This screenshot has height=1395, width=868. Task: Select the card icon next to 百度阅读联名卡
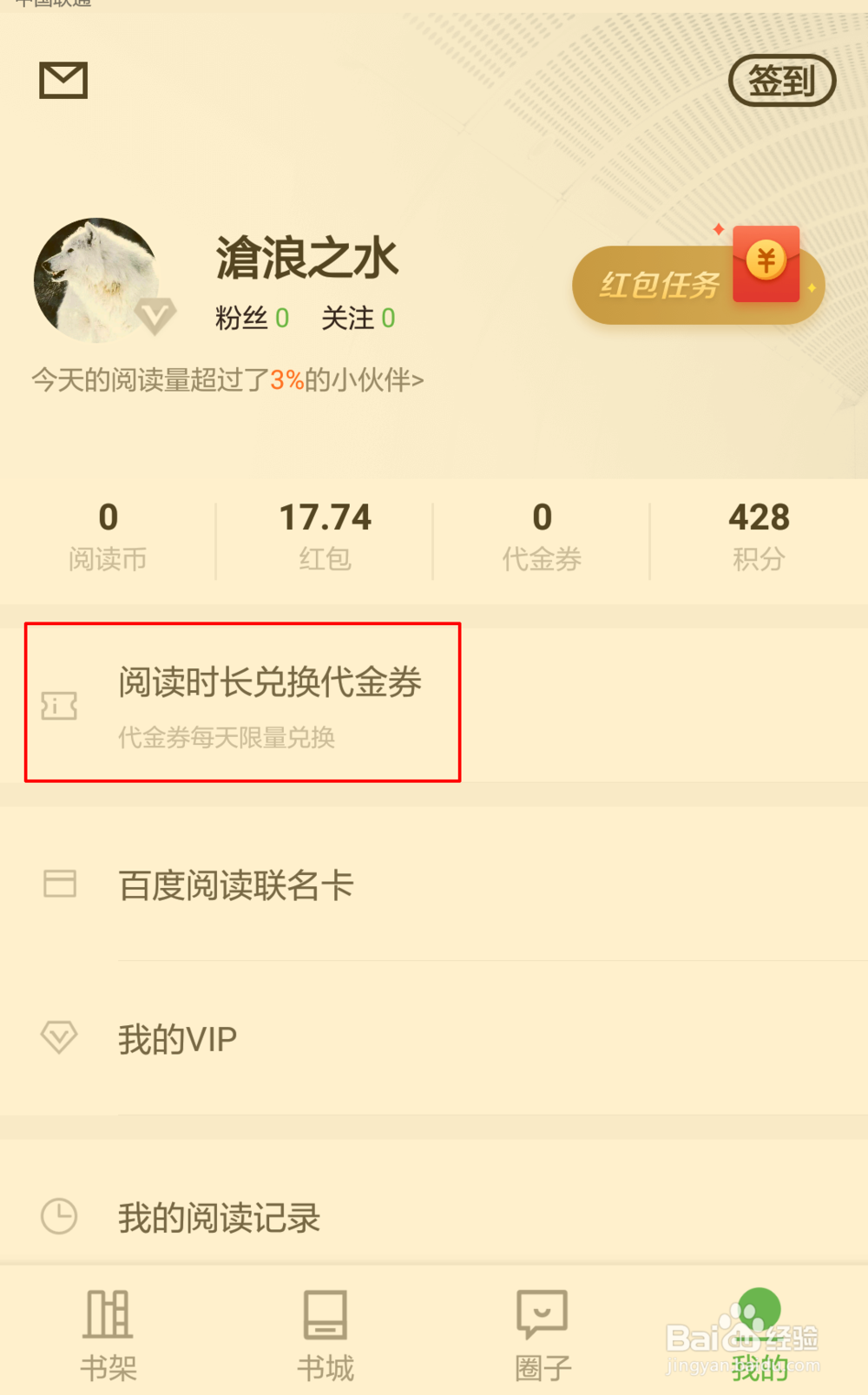point(58,884)
